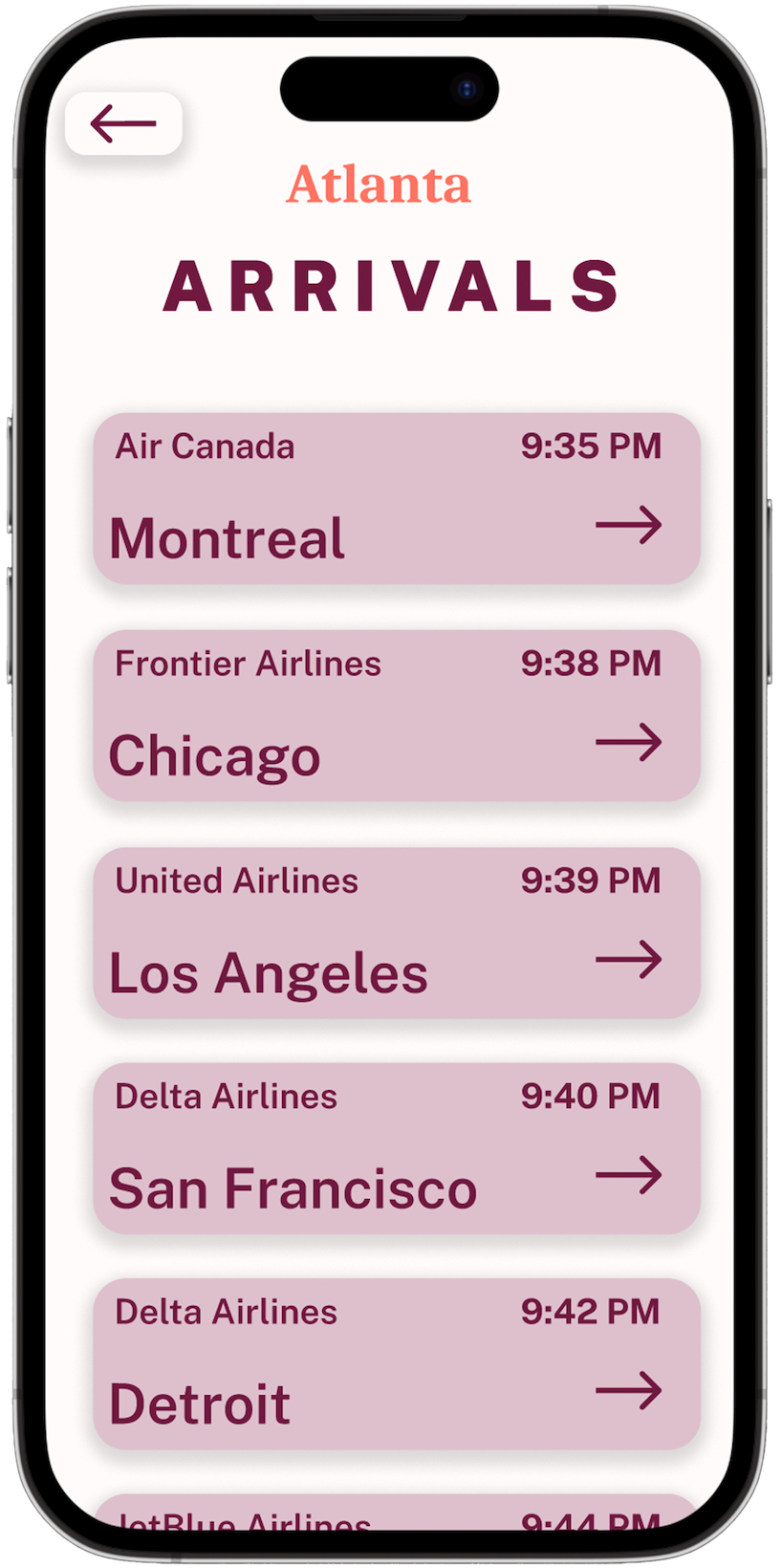
Task: View the Frontier Airlines arrival from Chicago
Action: (x=397, y=715)
